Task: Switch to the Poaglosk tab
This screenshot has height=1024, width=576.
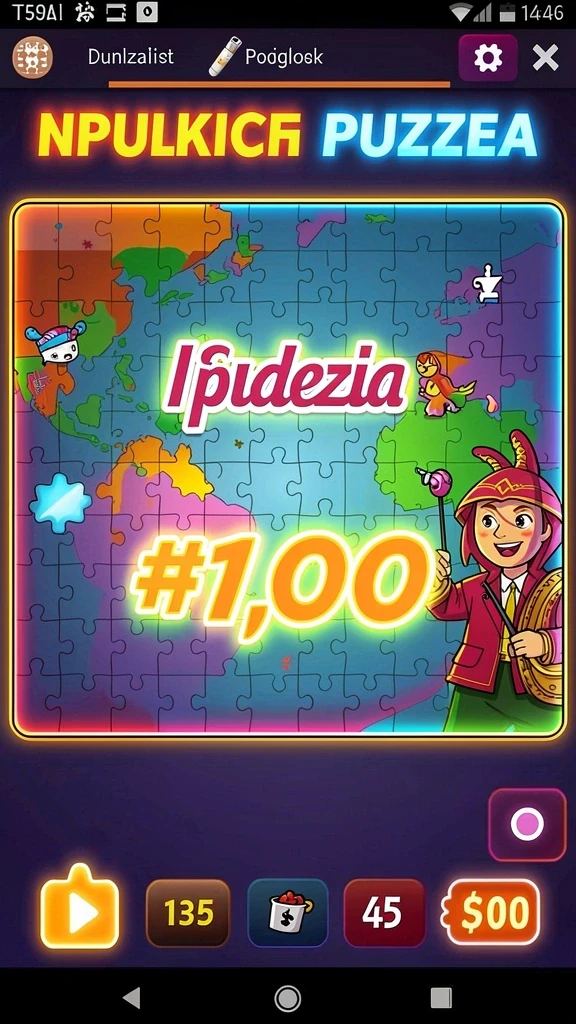Action: tap(266, 57)
